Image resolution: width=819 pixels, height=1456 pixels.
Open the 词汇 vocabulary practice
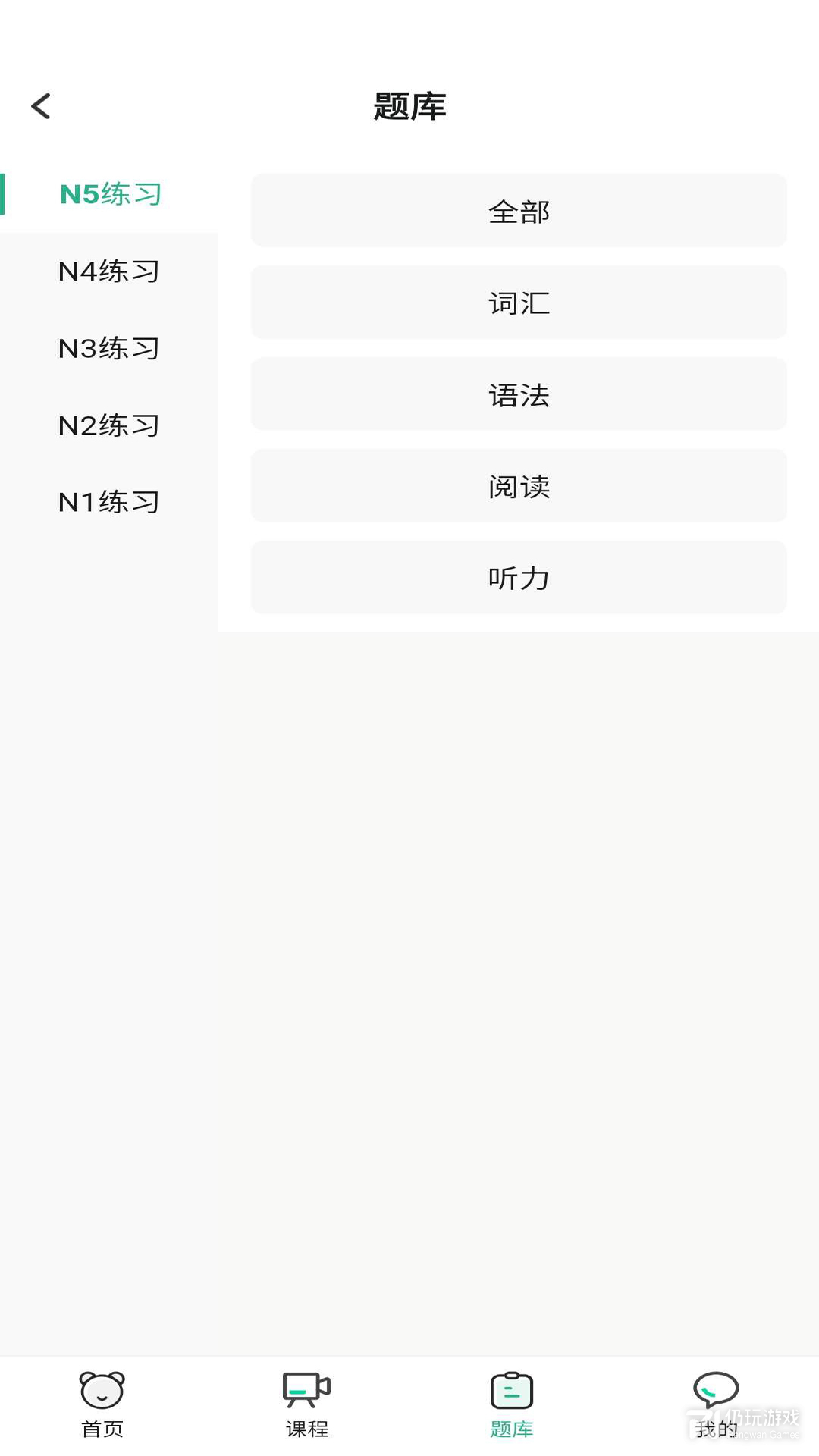pos(519,303)
